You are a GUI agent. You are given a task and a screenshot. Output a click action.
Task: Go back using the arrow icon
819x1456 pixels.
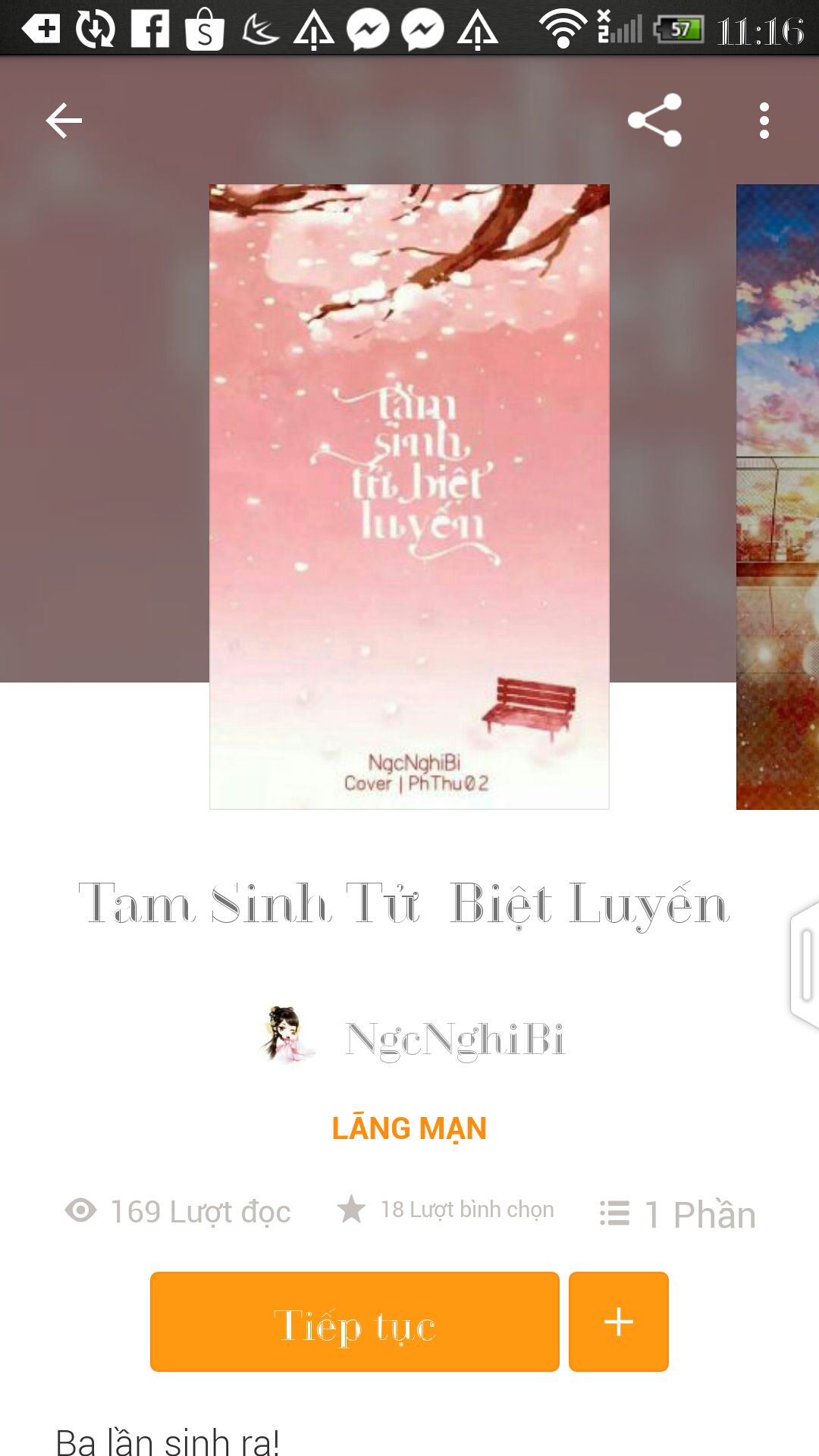point(64,121)
